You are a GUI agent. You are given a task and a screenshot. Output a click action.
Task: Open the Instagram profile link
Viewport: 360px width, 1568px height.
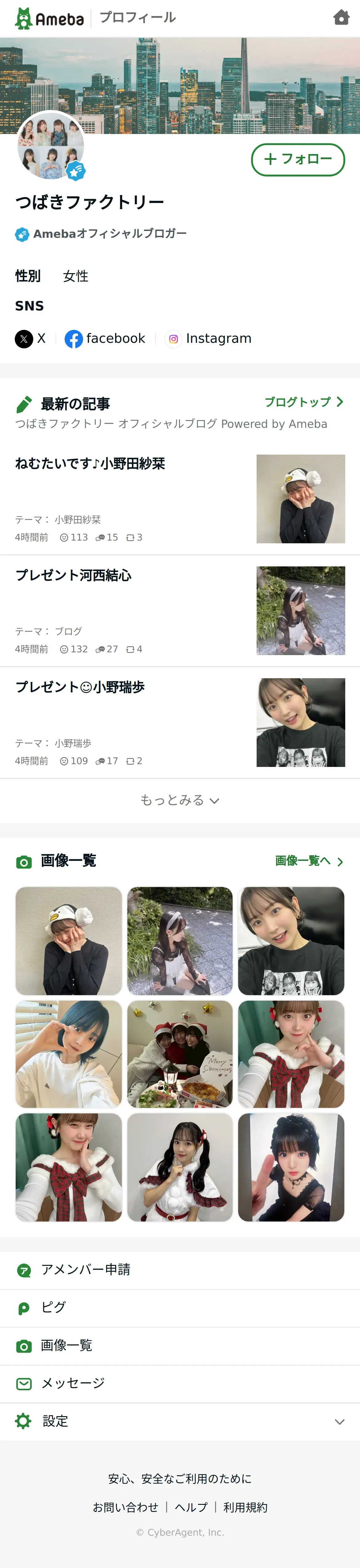209,338
